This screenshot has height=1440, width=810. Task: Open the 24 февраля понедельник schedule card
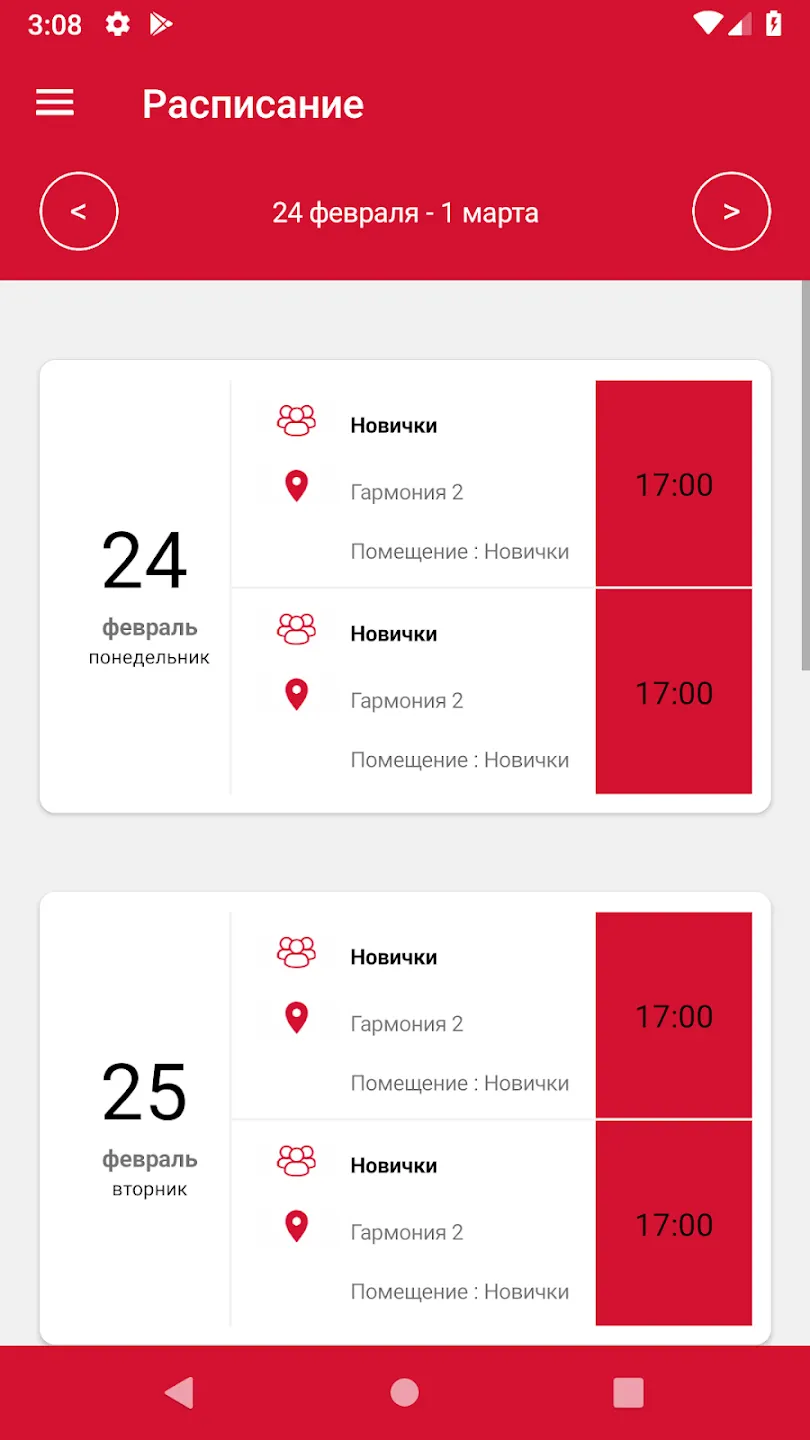coord(405,587)
